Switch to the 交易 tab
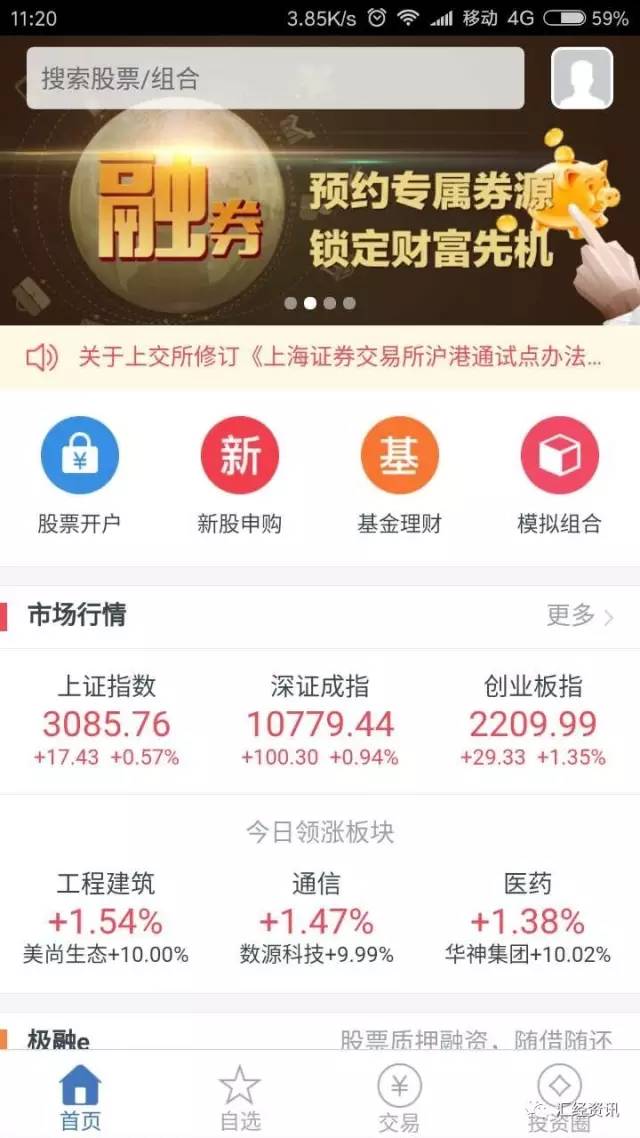The image size is (640, 1138). click(x=399, y=1096)
